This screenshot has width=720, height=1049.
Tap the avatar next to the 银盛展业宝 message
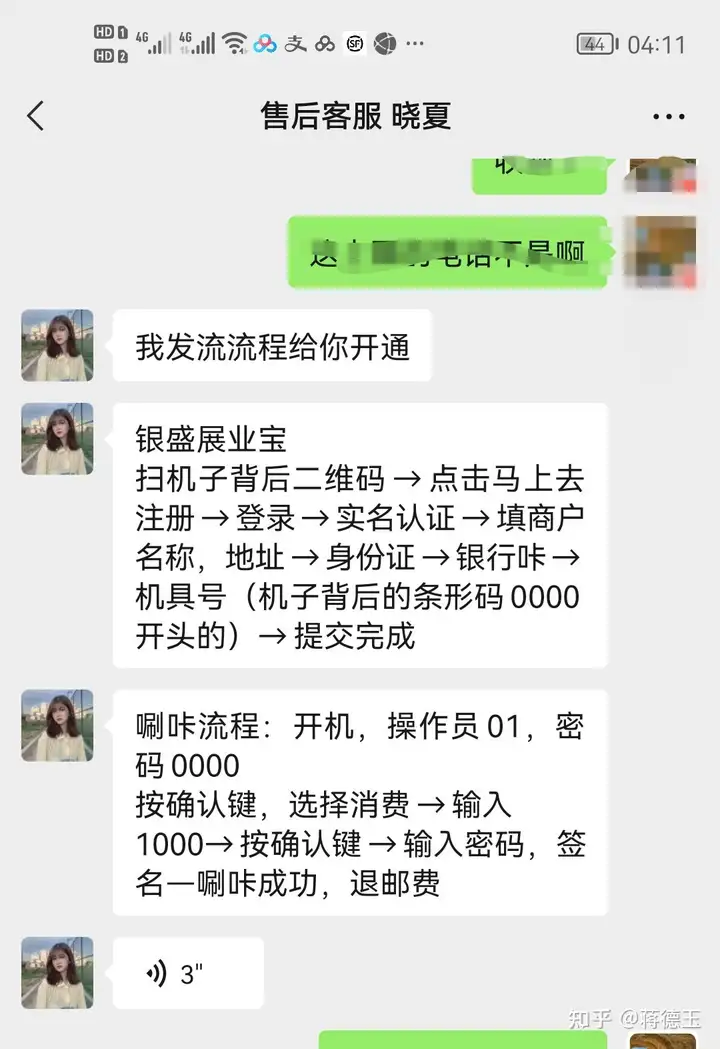pyautogui.click(x=57, y=439)
